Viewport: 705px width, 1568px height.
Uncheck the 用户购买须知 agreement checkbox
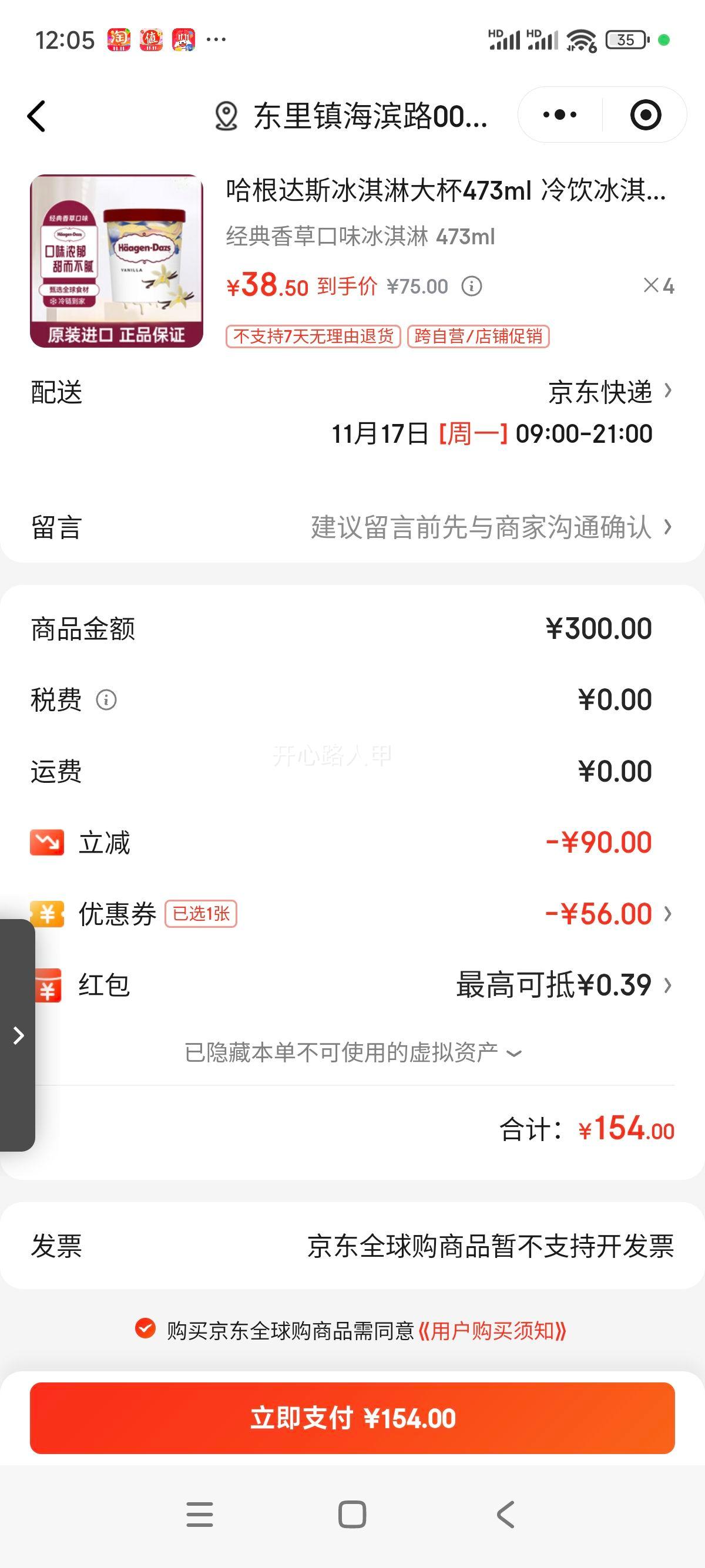coord(145,1331)
